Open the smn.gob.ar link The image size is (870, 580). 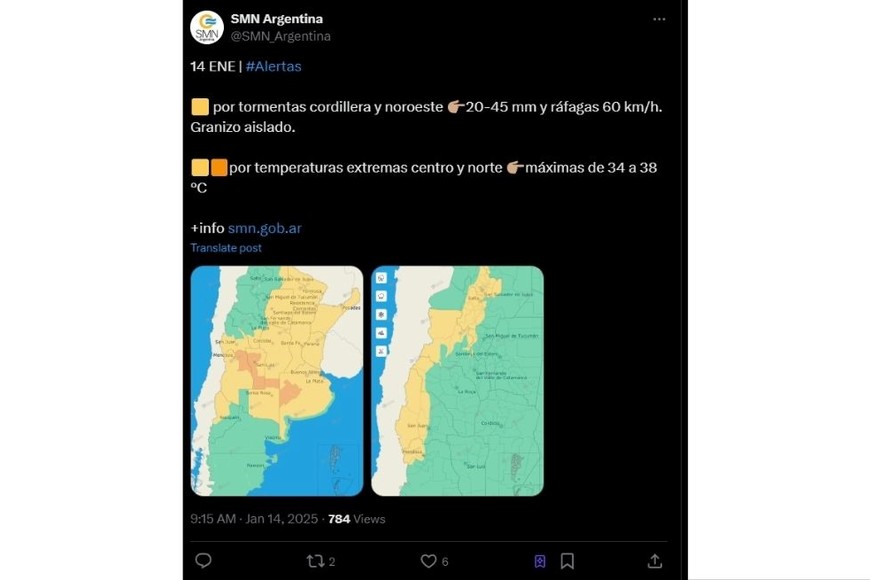point(264,228)
